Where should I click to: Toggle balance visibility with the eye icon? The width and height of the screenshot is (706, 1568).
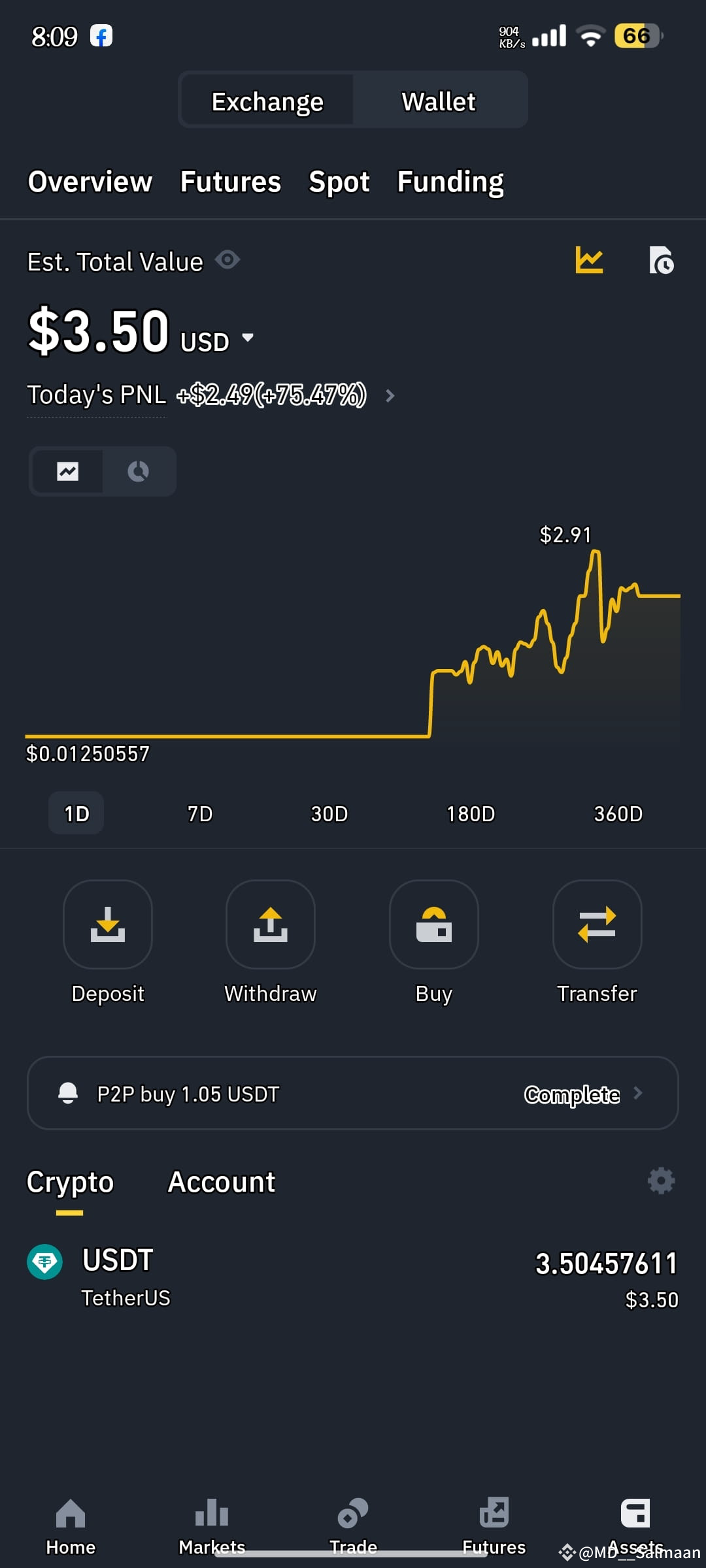(227, 259)
